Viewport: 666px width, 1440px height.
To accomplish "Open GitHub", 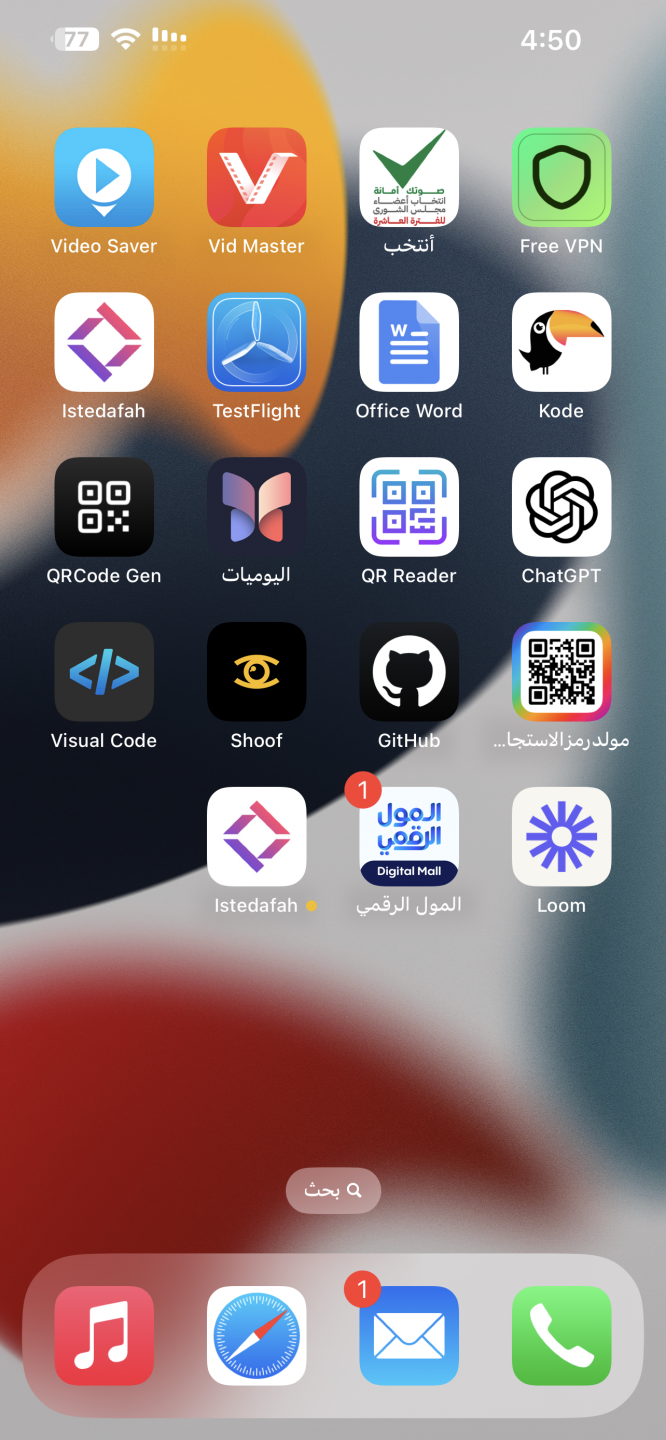I will click(x=409, y=672).
